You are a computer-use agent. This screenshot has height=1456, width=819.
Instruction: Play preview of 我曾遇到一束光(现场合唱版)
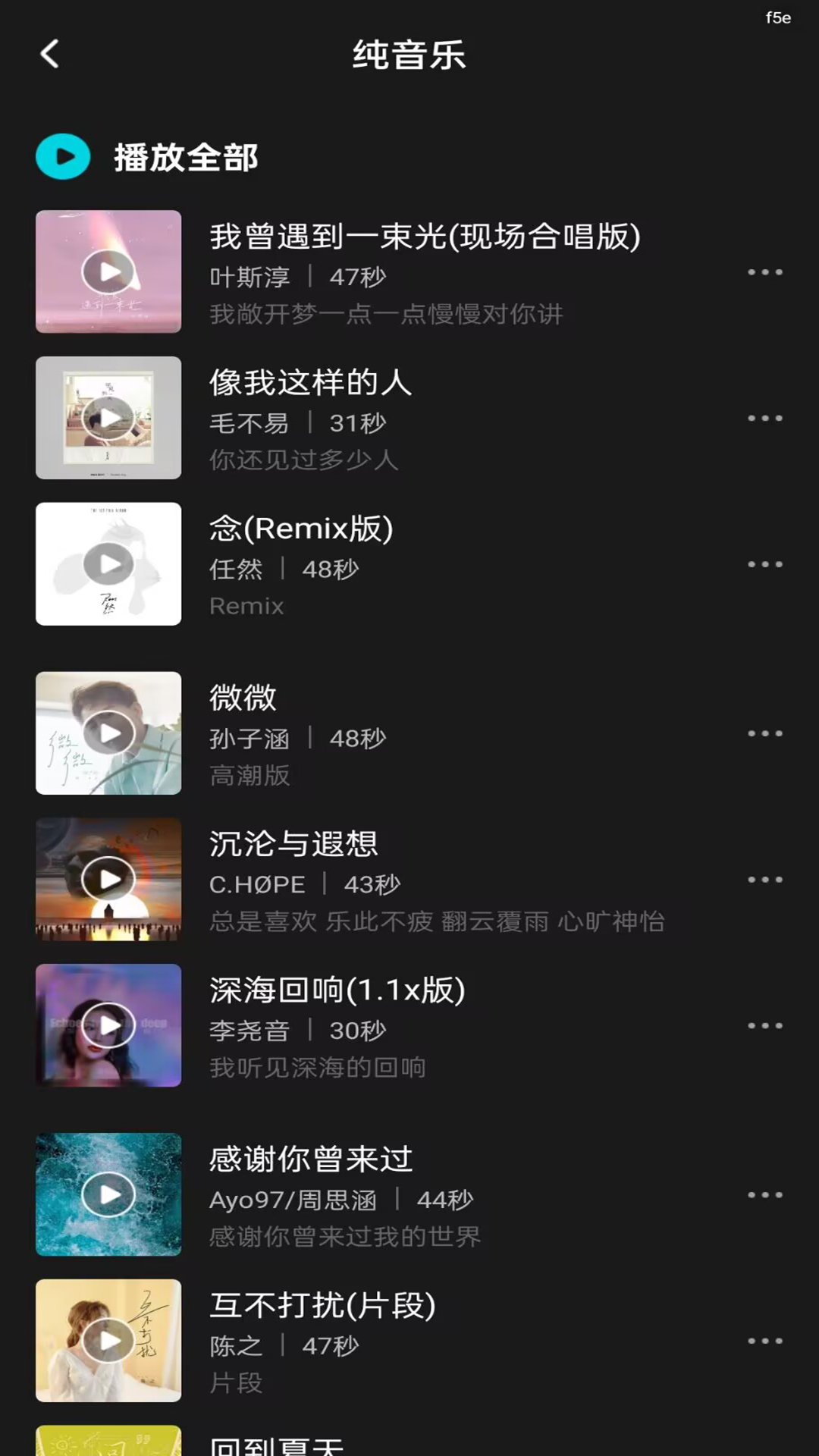tap(108, 271)
